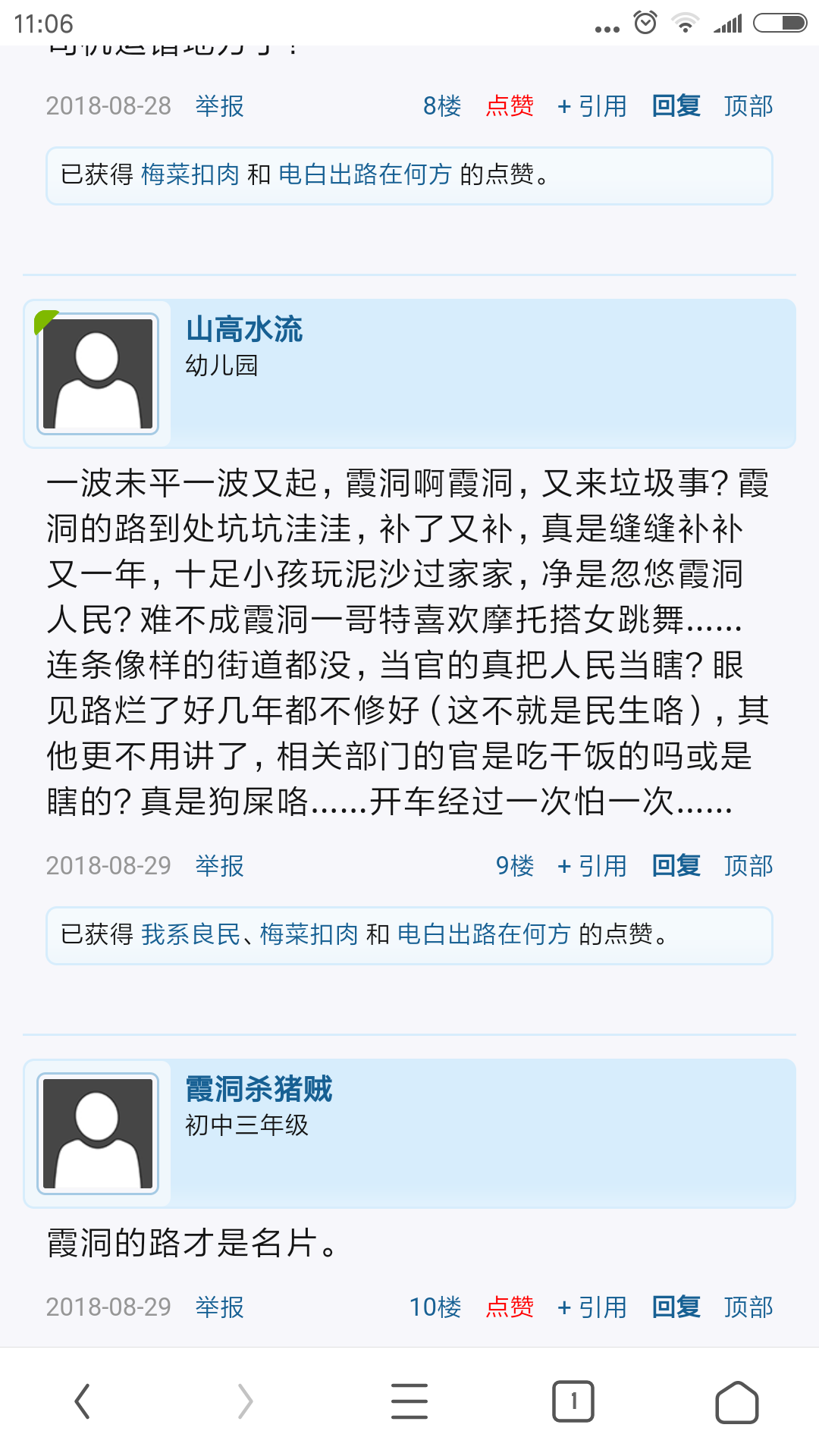Report the 9楼 post by 山高水流
The height and width of the screenshot is (1456, 819).
click(x=219, y=866)
